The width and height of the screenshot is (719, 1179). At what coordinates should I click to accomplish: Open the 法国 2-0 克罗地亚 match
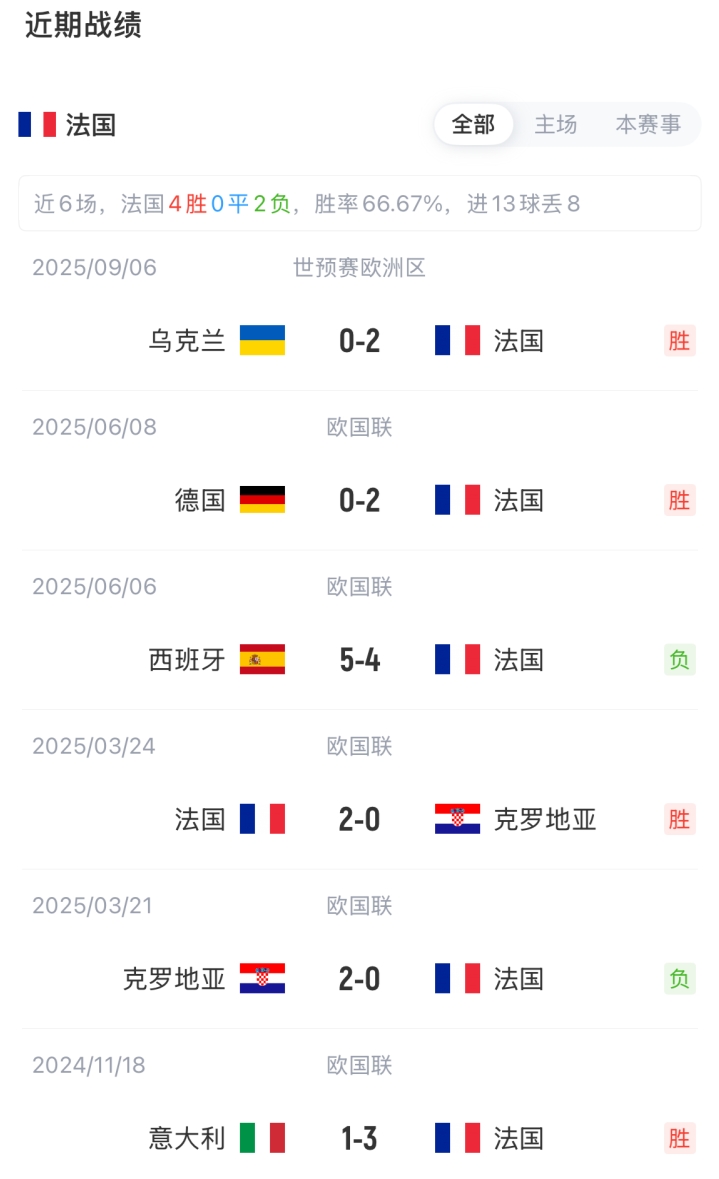click(x=359, y=820)
